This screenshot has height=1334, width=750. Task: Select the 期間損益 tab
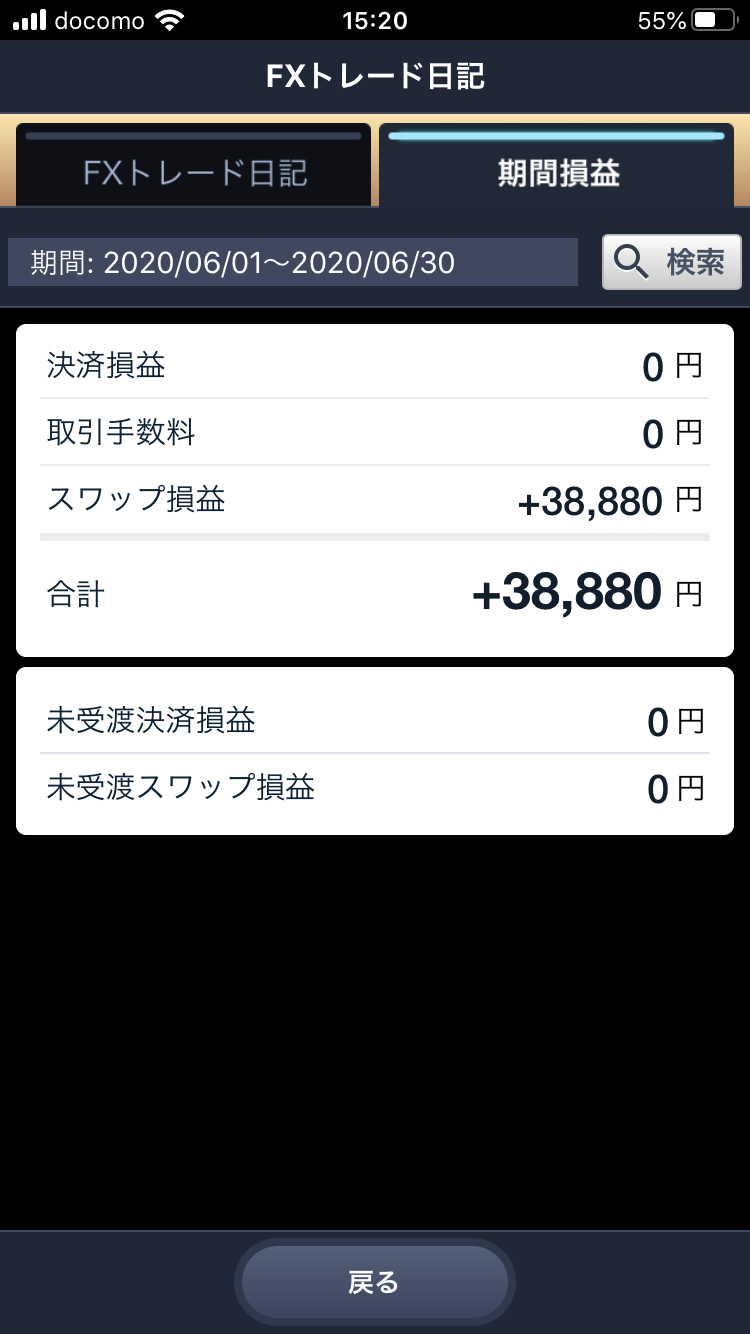click(x=558, y=172)
